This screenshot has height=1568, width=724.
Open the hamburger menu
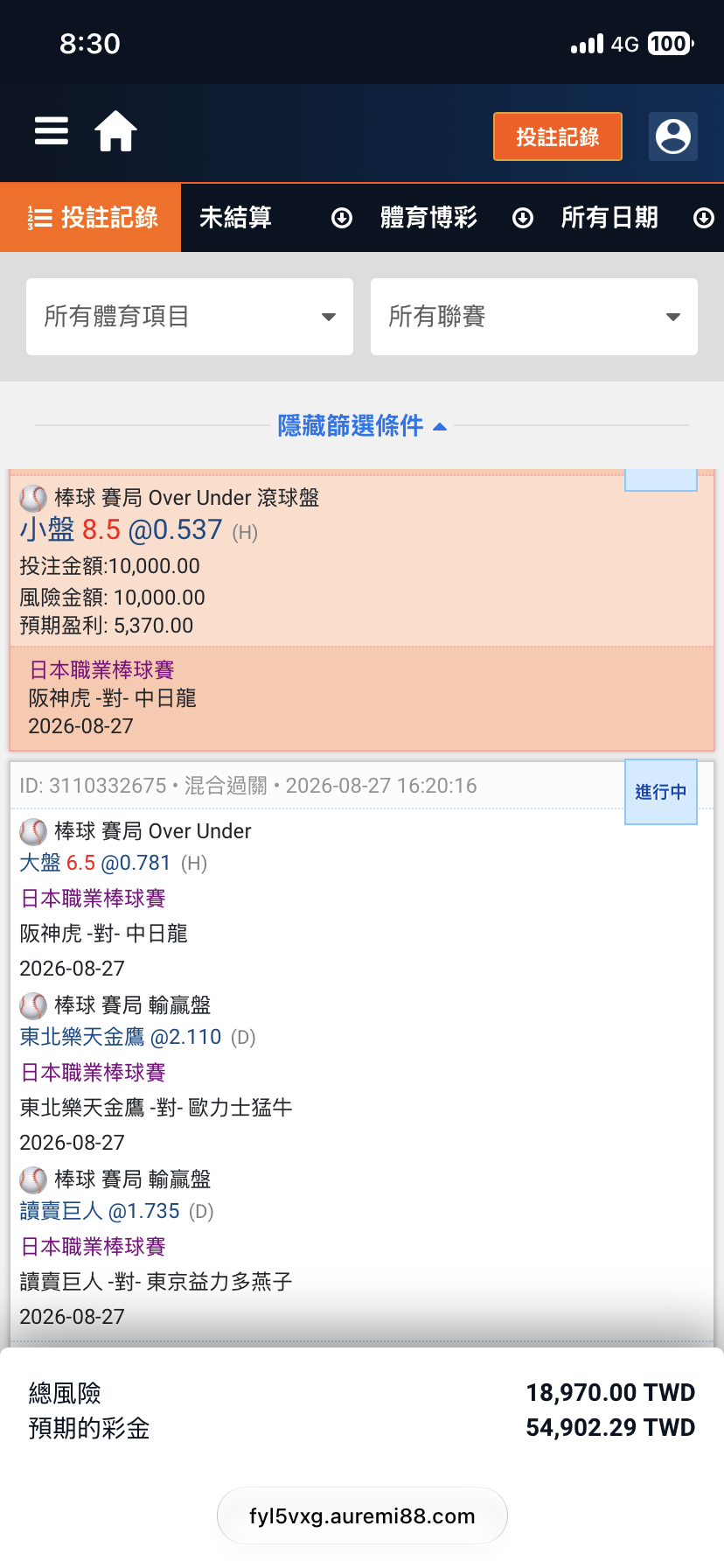point(52,131)
